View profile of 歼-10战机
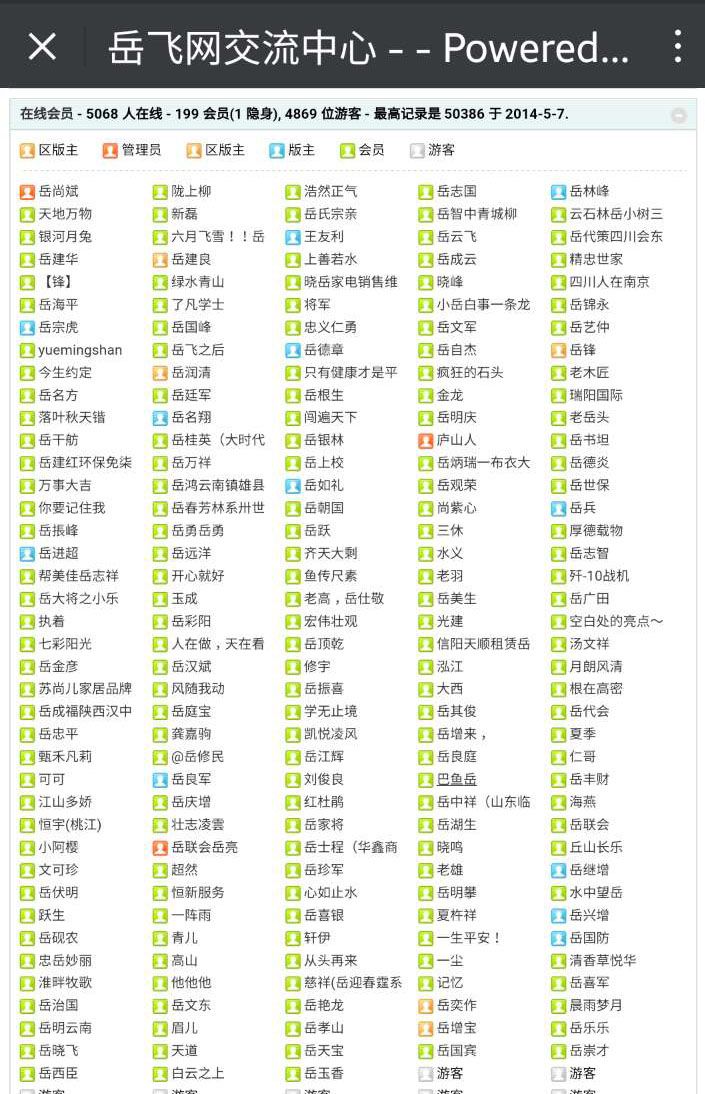Screen dimensions: 705x1094 [599, 576]
